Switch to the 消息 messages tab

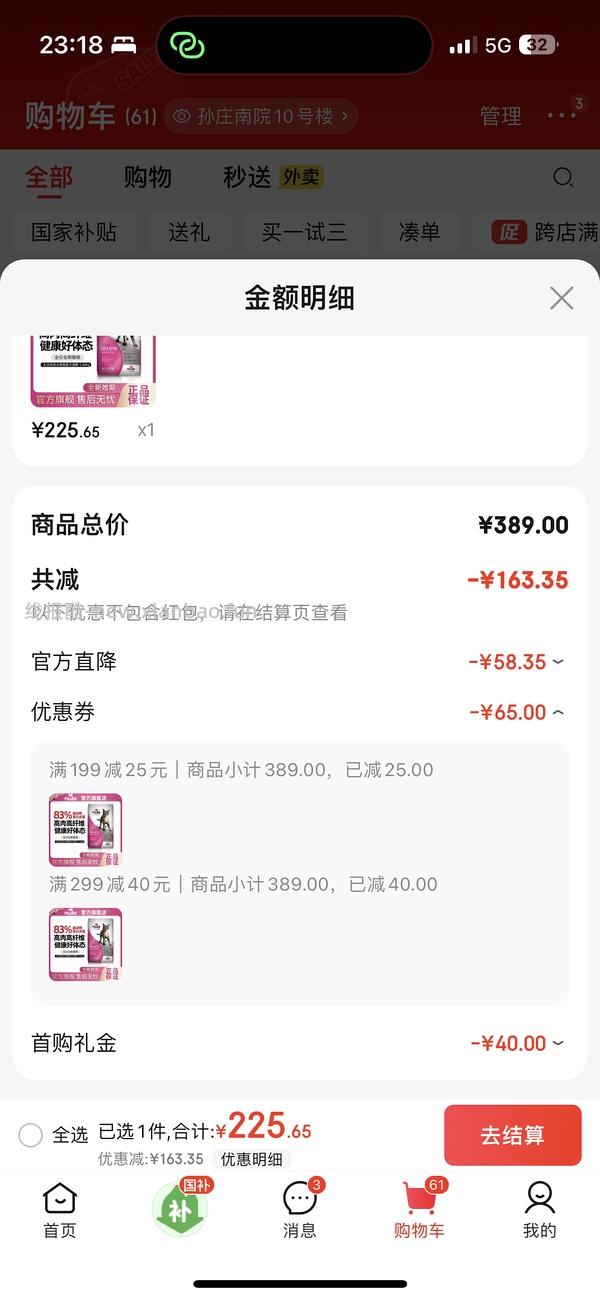point(300,1210)
